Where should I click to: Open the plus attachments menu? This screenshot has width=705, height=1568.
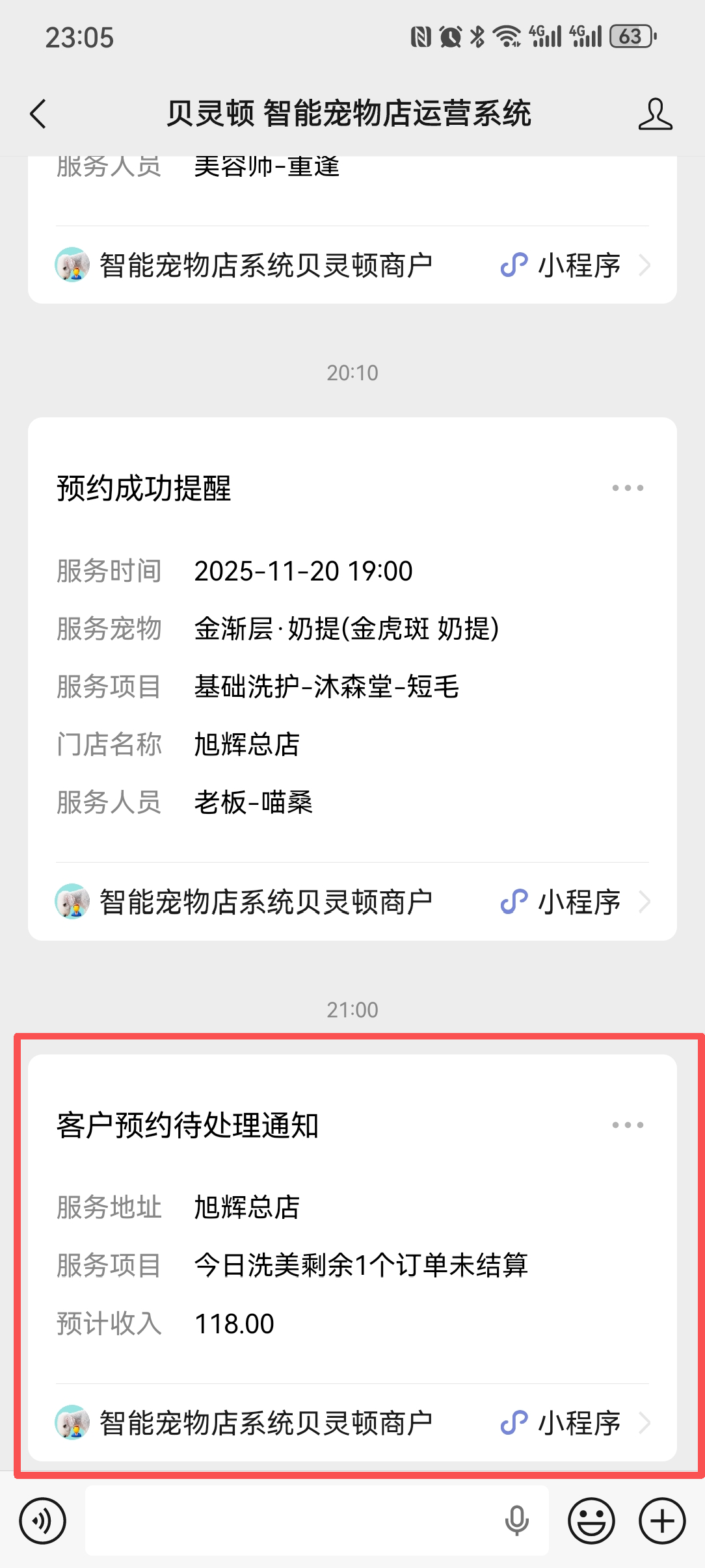[x=662, y=1521]
